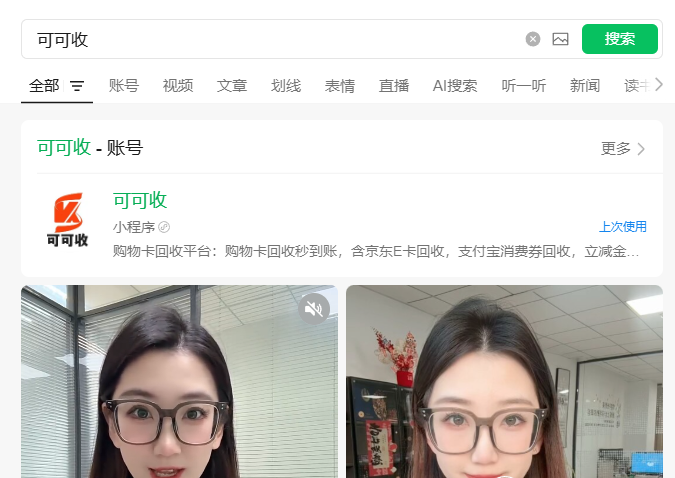Switch to the 文章 tab
The image size is (675, 478).
point(232,86)
